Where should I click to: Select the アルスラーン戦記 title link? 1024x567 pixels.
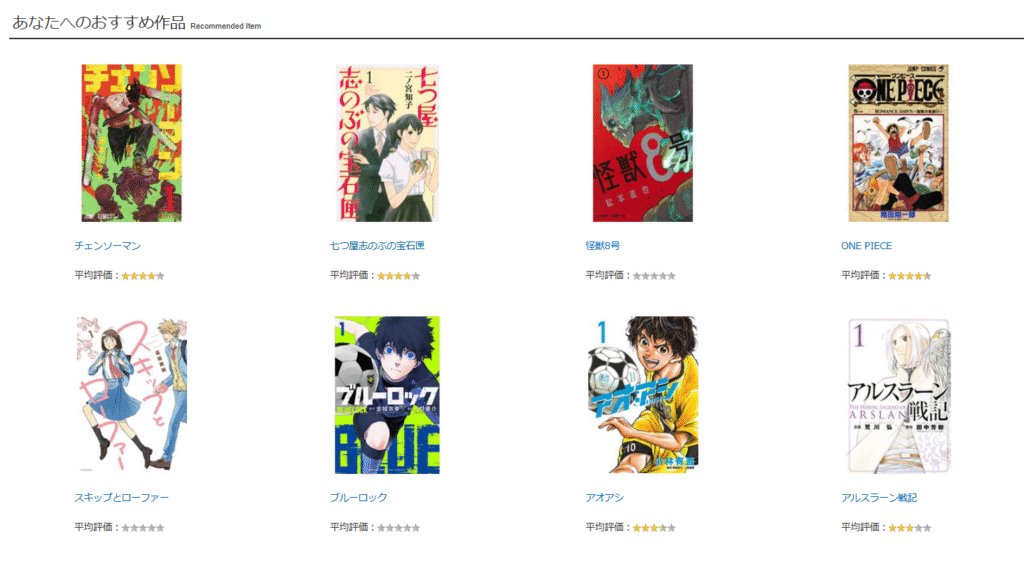[x=879, y=498]
